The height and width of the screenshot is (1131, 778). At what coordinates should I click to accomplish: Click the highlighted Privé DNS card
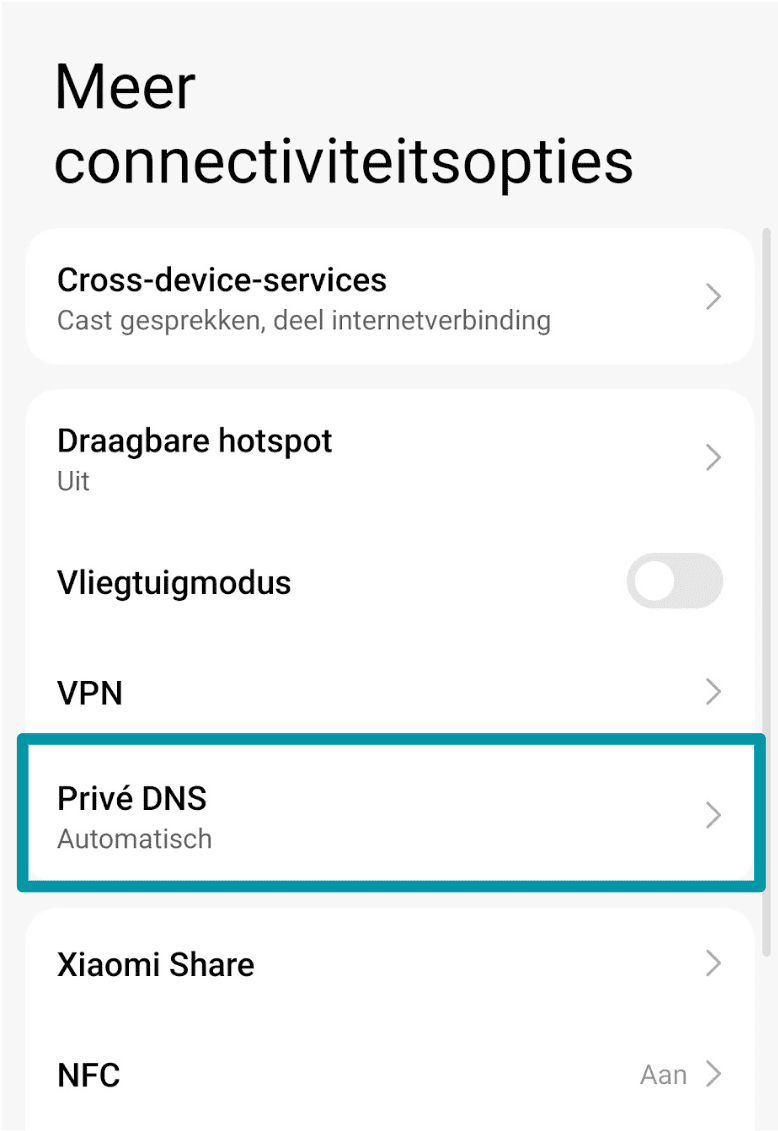[x=389, y=814]
